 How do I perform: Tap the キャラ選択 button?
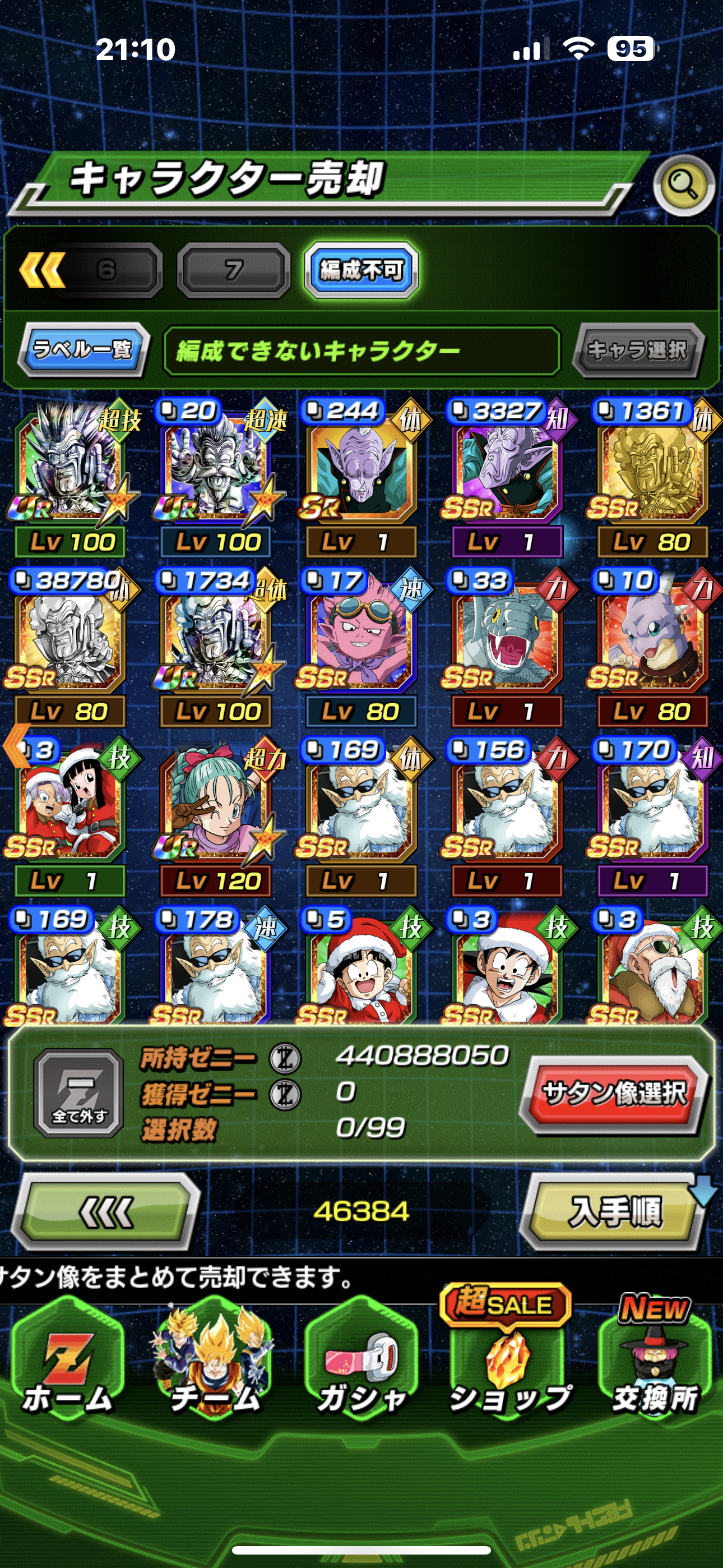[637, 349]
